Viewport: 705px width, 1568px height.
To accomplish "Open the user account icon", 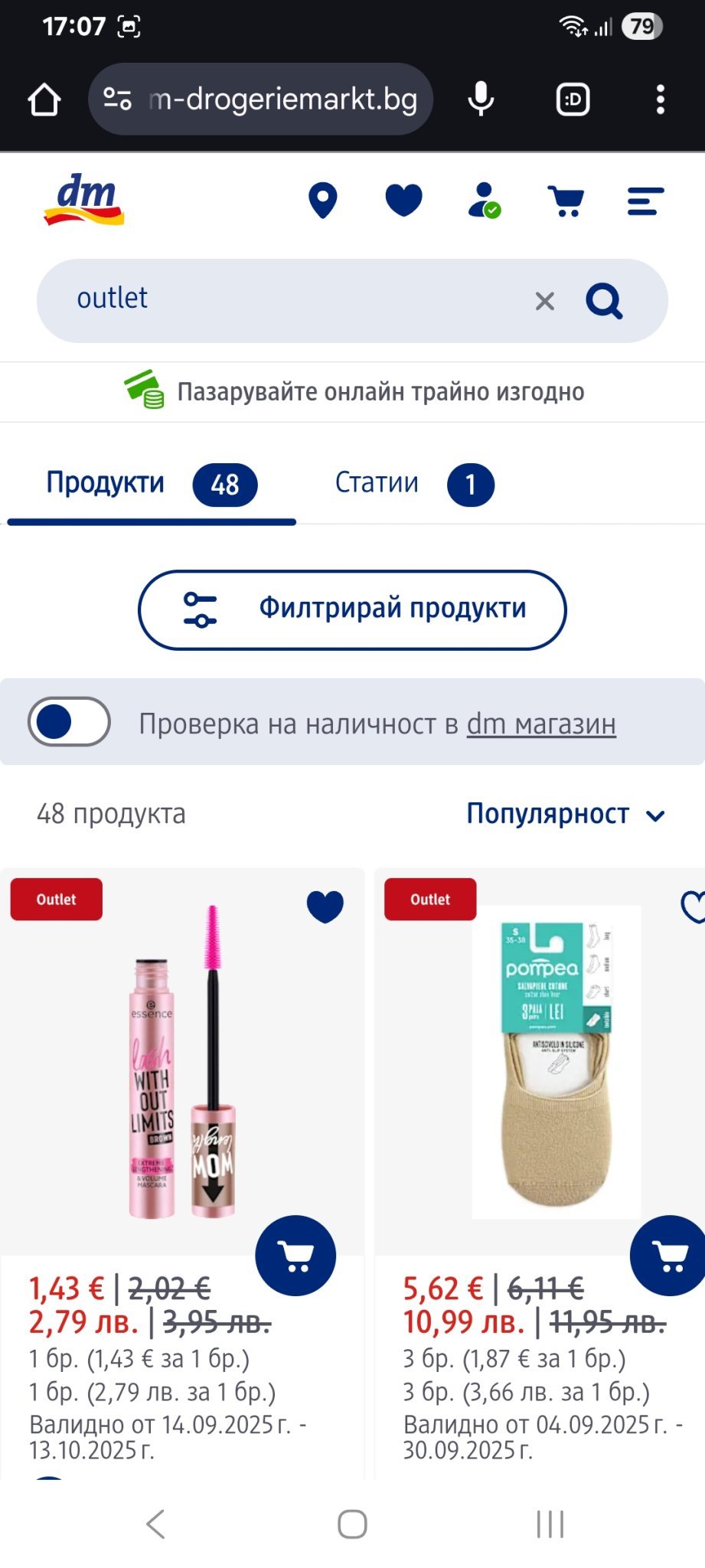I will click(x=484, y=201).
